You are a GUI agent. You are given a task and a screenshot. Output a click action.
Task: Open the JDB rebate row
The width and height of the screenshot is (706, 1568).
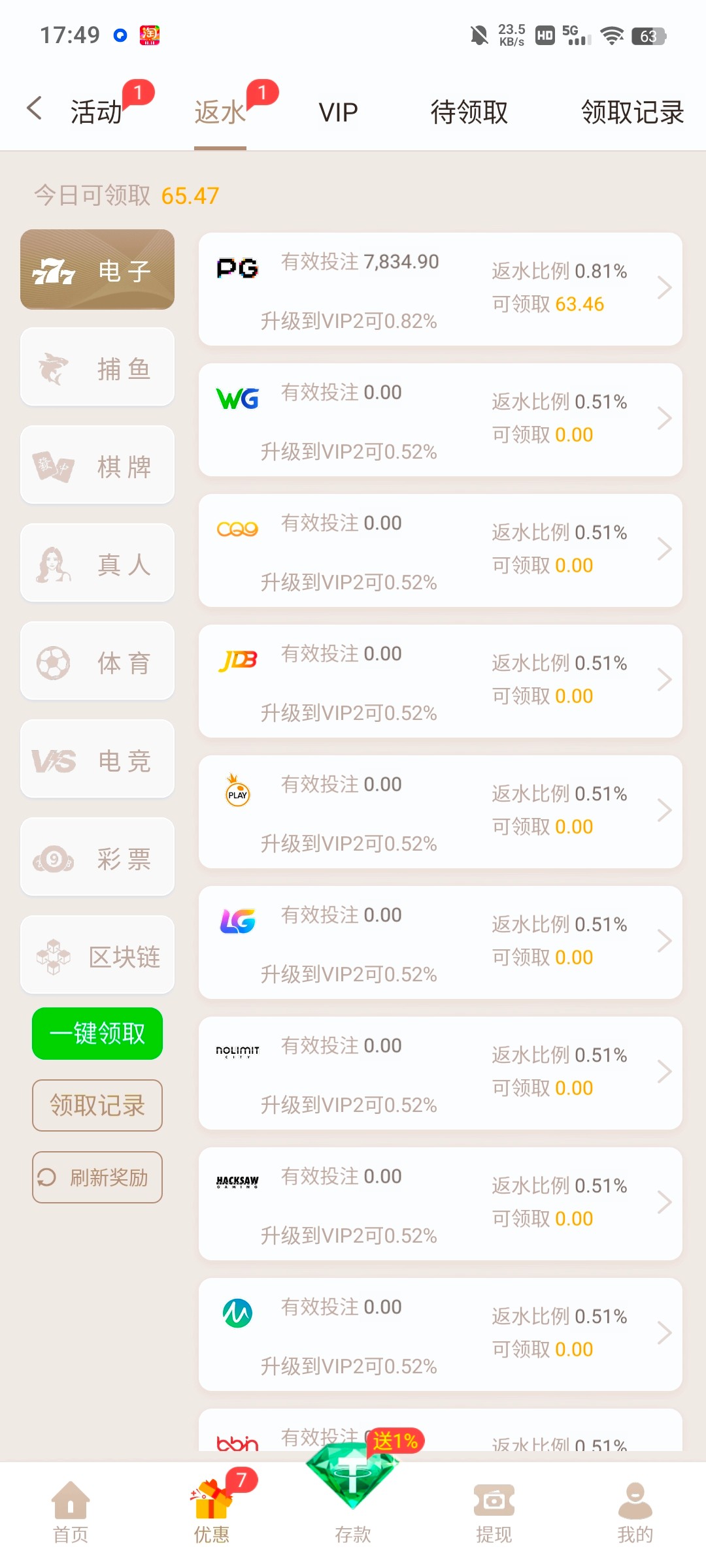click(x=440, y=681)
